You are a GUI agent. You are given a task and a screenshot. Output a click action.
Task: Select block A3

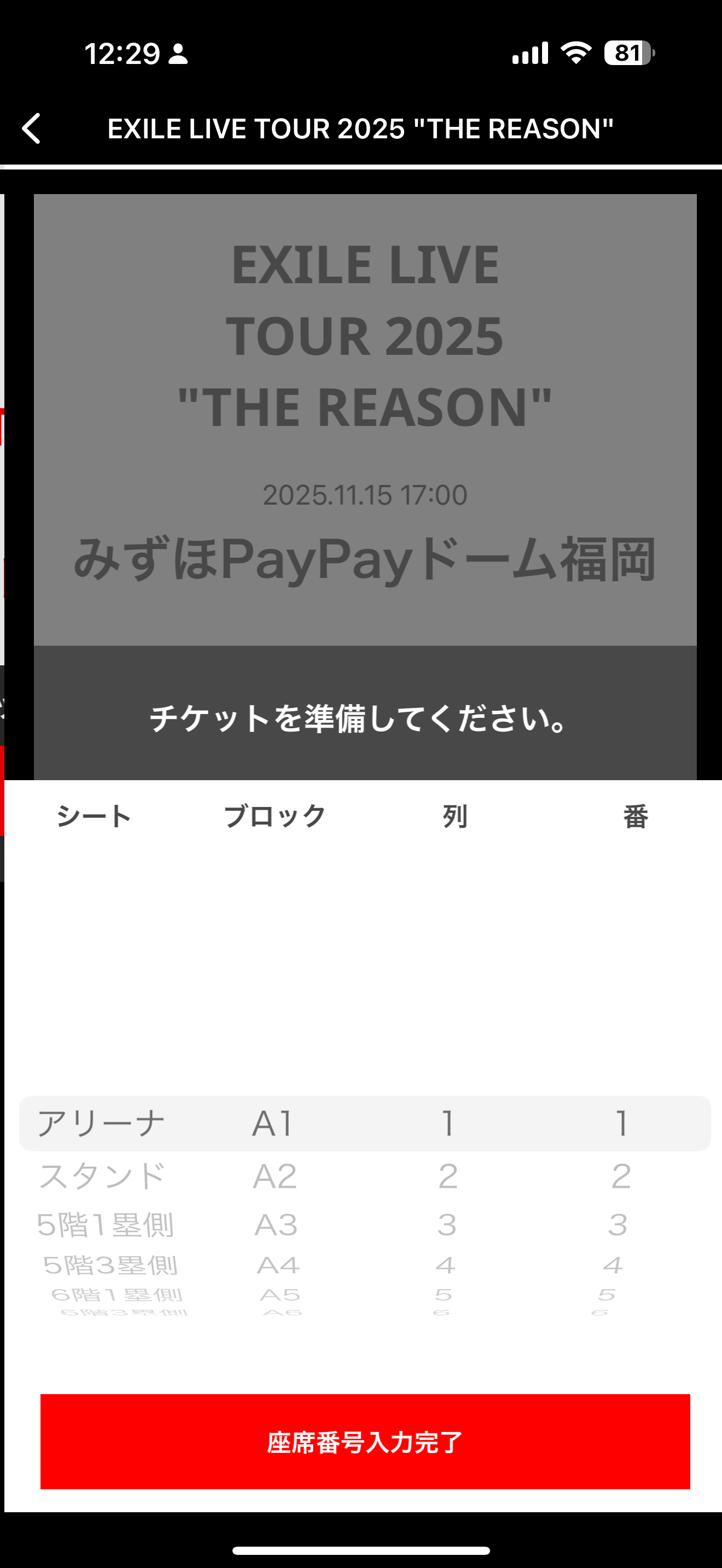coord(276,1225)
